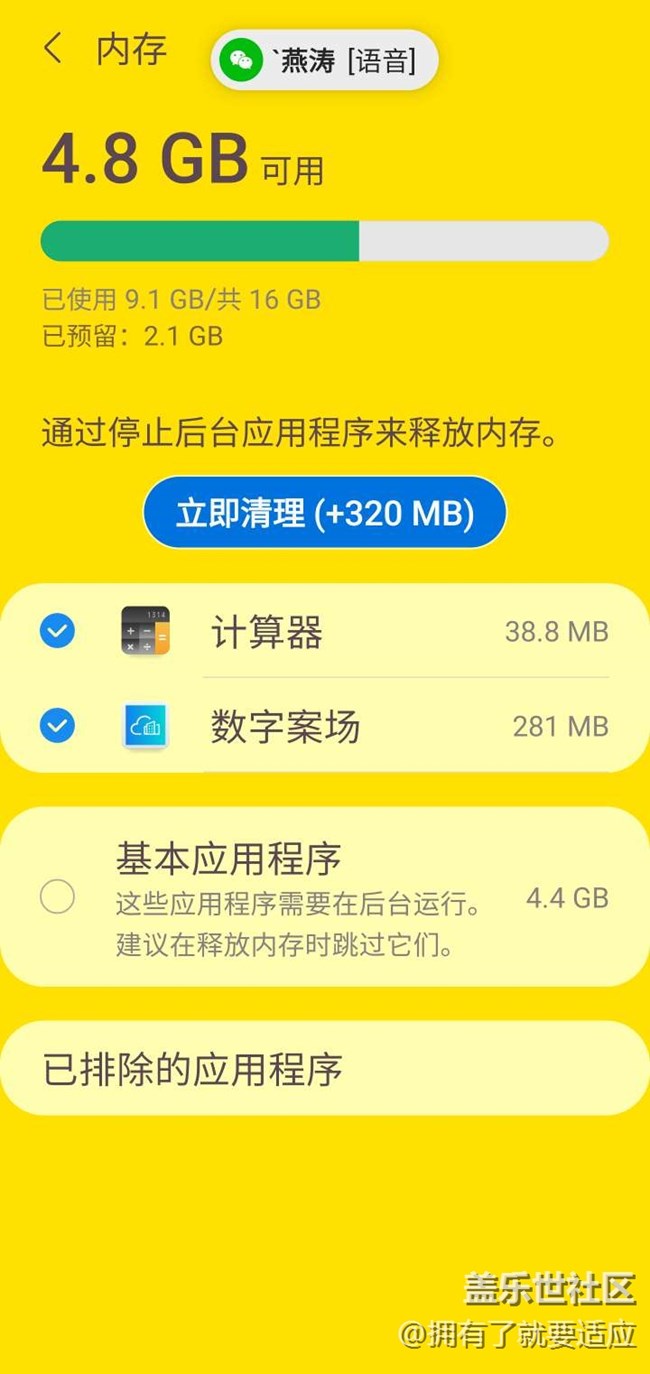Select the 基本应用程序 radio circle
The height and width of the screenshot is (1374, 650).
[57, 897]
